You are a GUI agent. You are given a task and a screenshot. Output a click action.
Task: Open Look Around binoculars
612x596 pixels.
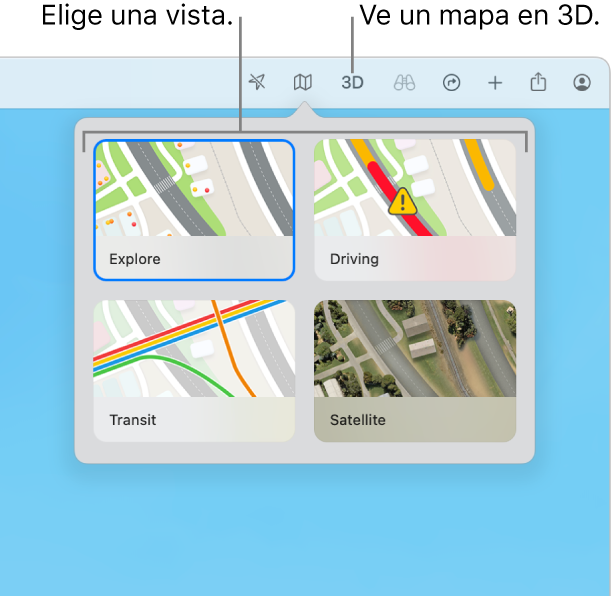click(x=404, y=83)
